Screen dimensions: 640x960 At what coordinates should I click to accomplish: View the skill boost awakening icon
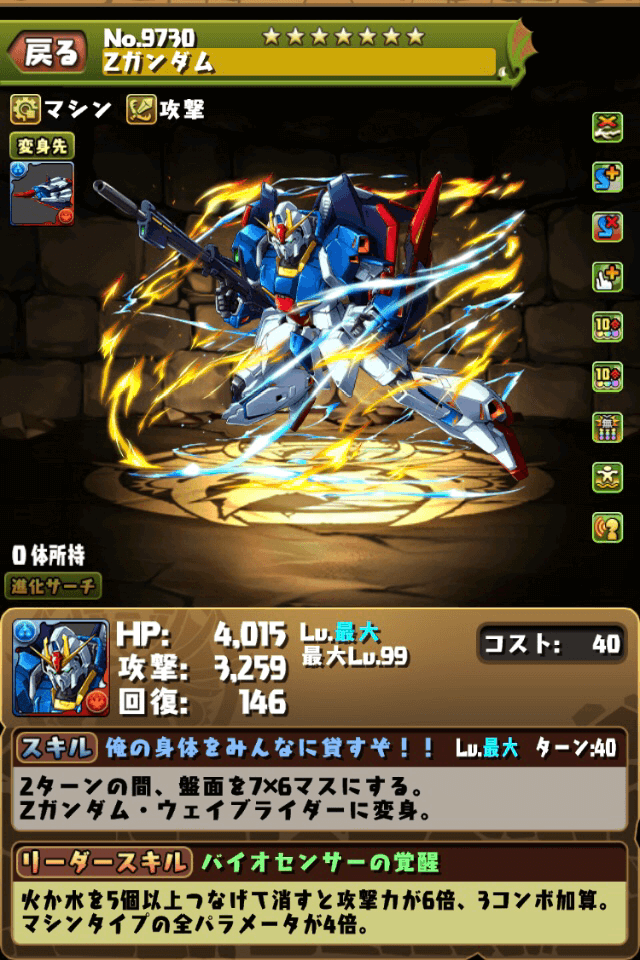(x=607, y=177)
